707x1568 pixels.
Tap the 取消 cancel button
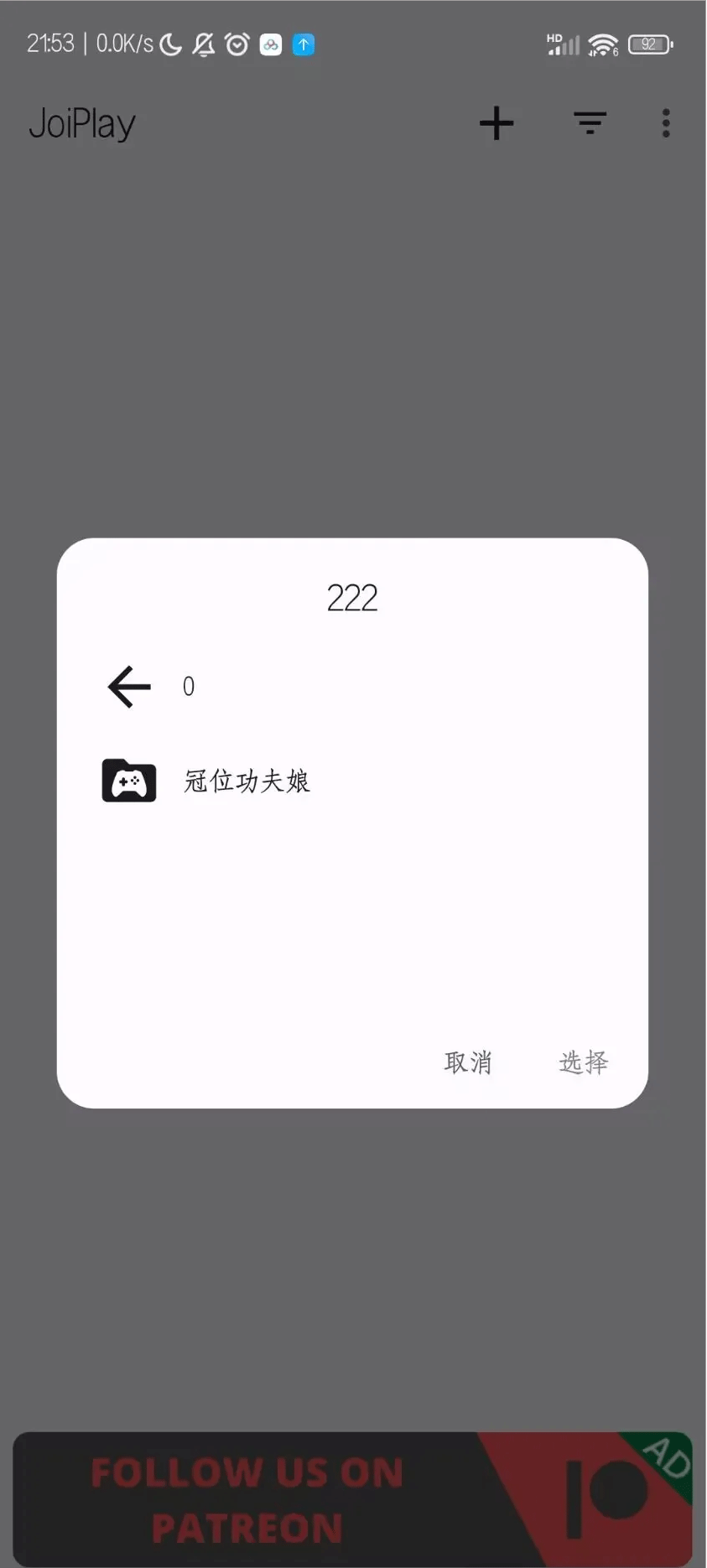click(x=469, y=1062)
